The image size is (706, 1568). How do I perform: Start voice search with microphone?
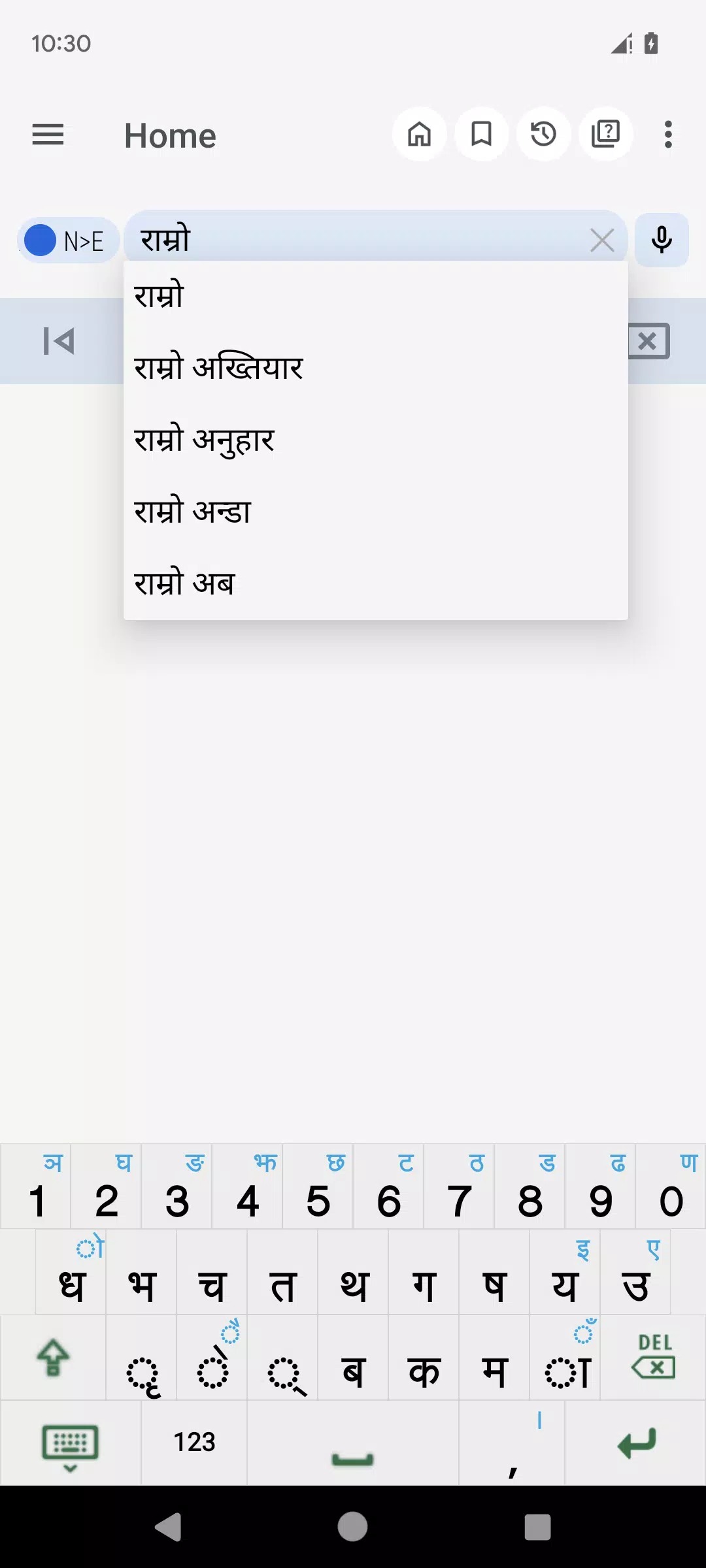click(662, 240)
